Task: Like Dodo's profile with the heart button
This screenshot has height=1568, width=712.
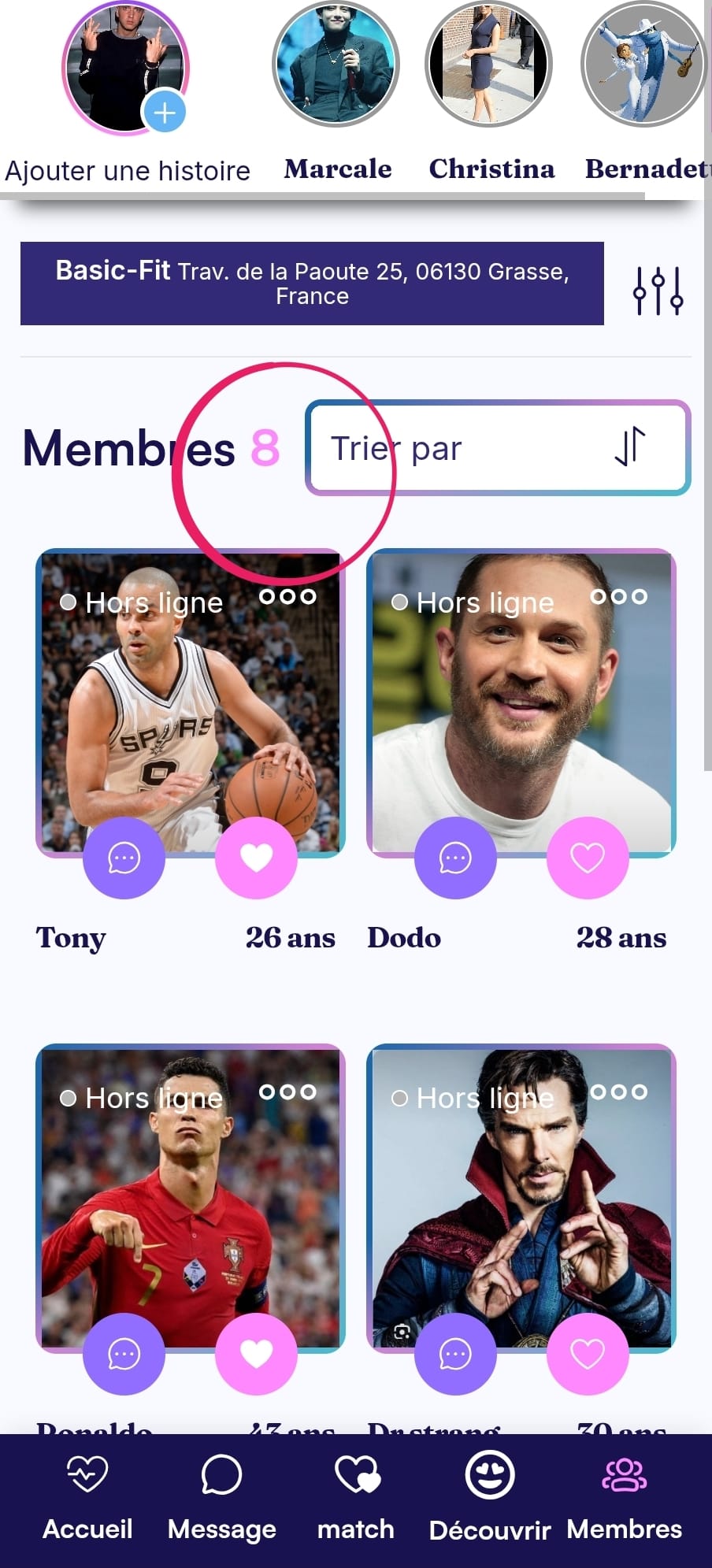Action: [588, 859]
